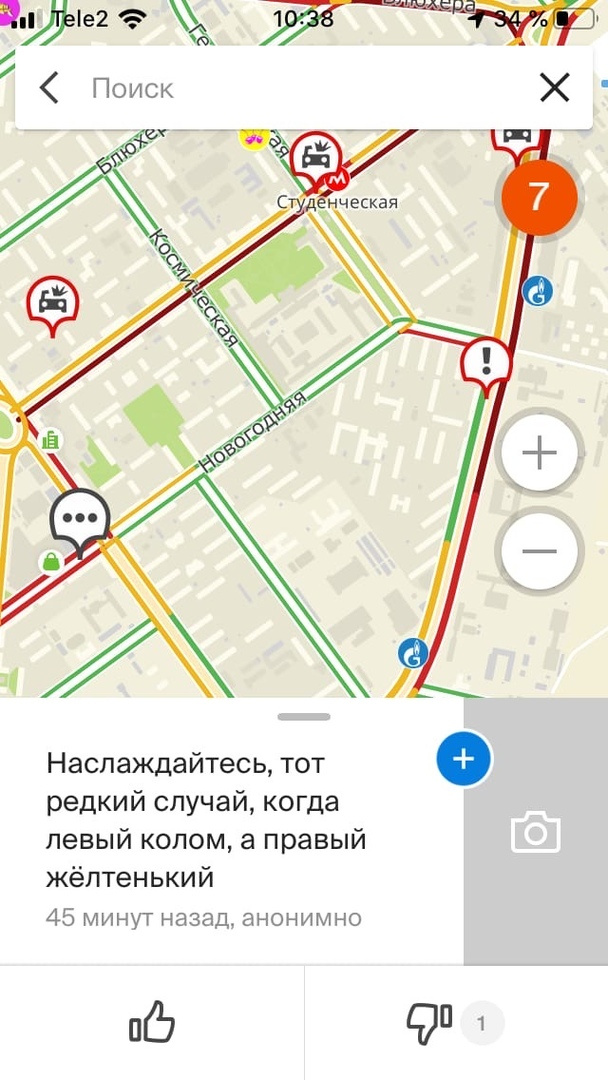Clear search with the X button
This screenshot has height=1080, width=608.
click(554, 88)
